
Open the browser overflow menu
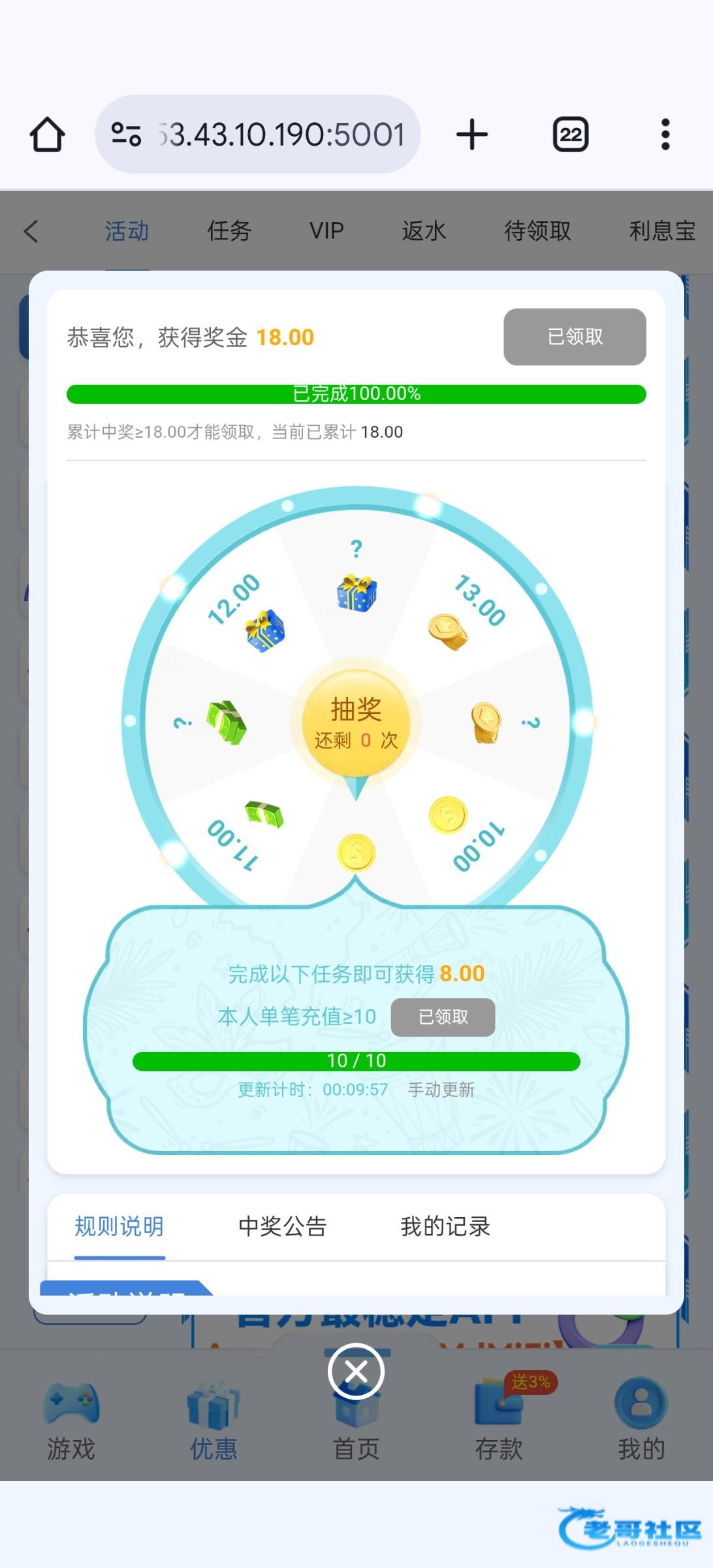665,135
